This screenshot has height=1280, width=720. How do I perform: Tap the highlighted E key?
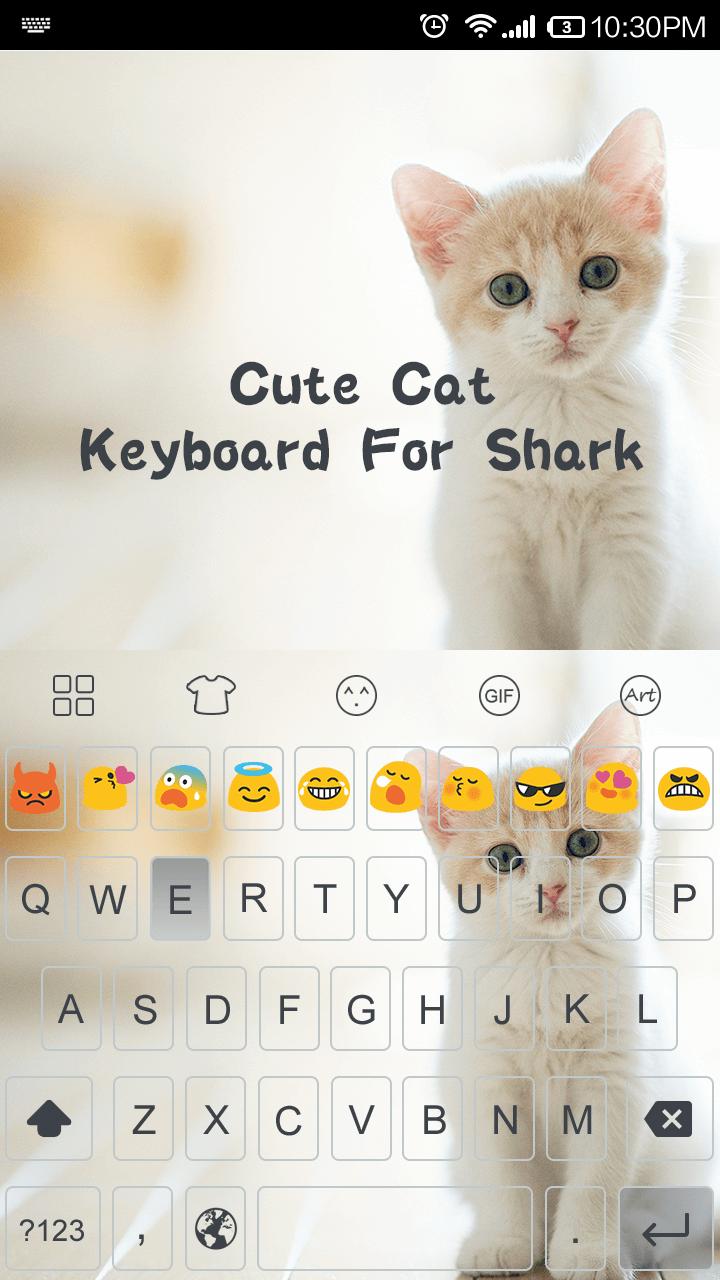pos(180,898)
